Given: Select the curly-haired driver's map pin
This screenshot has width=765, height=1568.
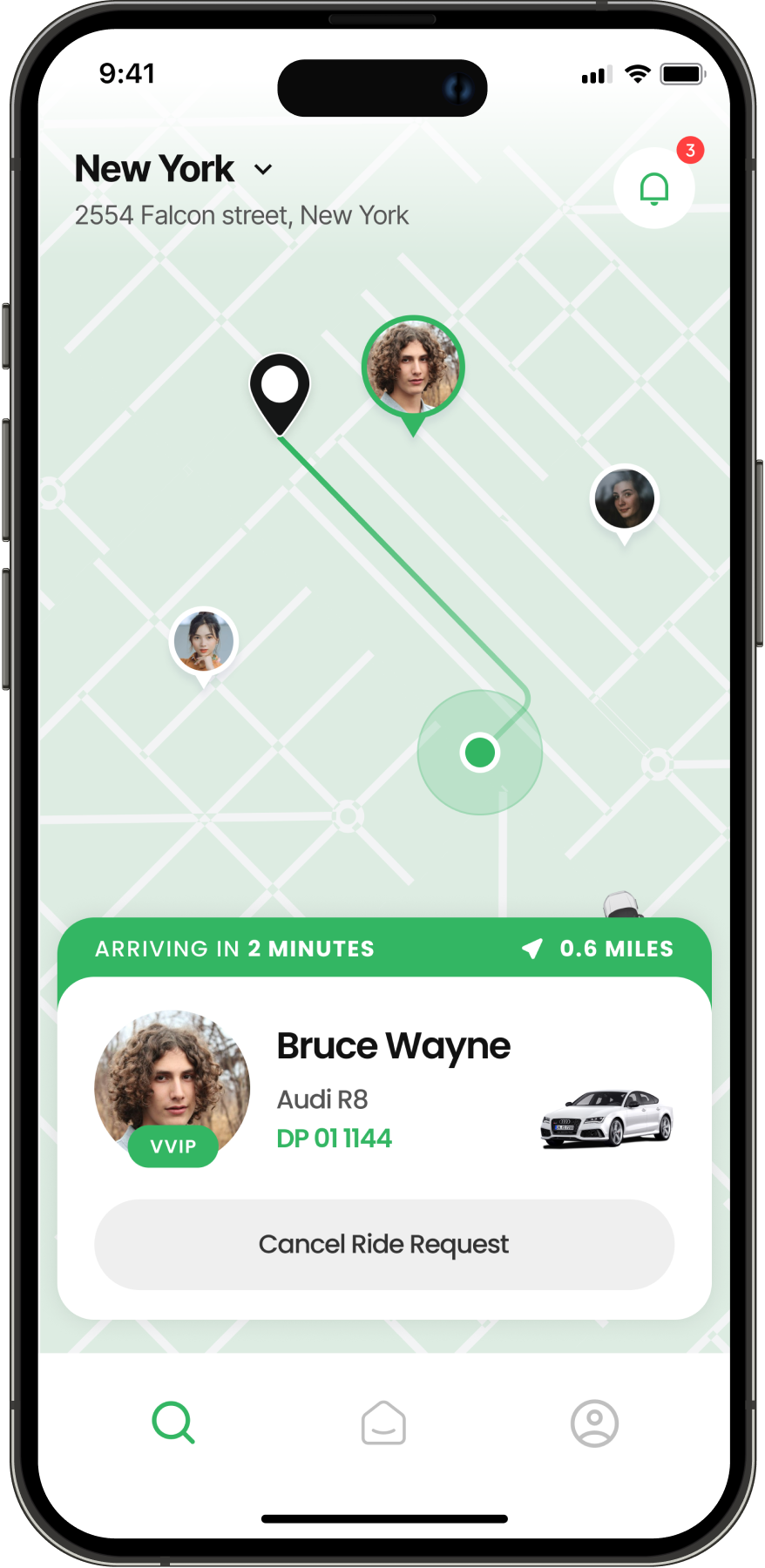Looking at the screenshot, I should tap(413, 367).
